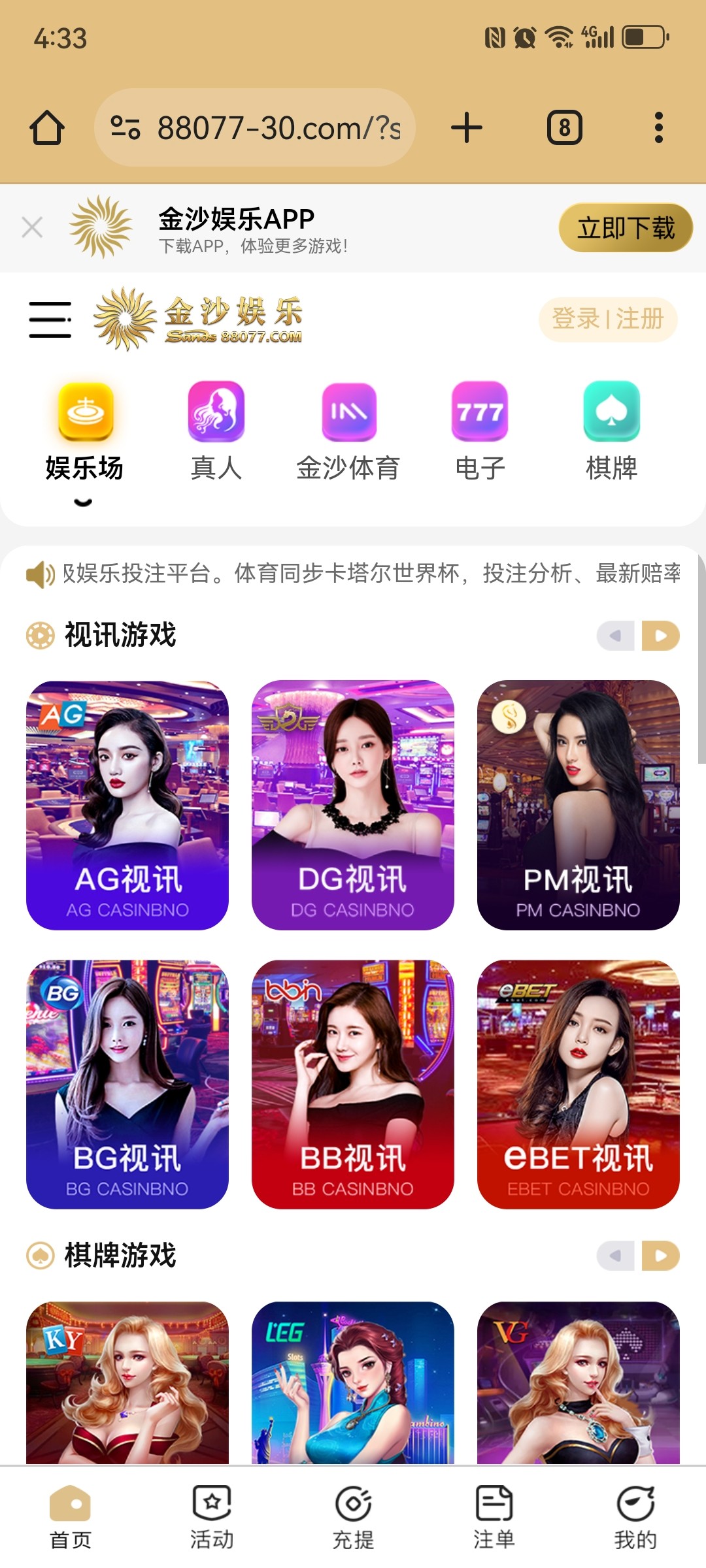Switch to the 电子 category
The height and width of the screenshot is (1568, 706).
click(480, 431)
